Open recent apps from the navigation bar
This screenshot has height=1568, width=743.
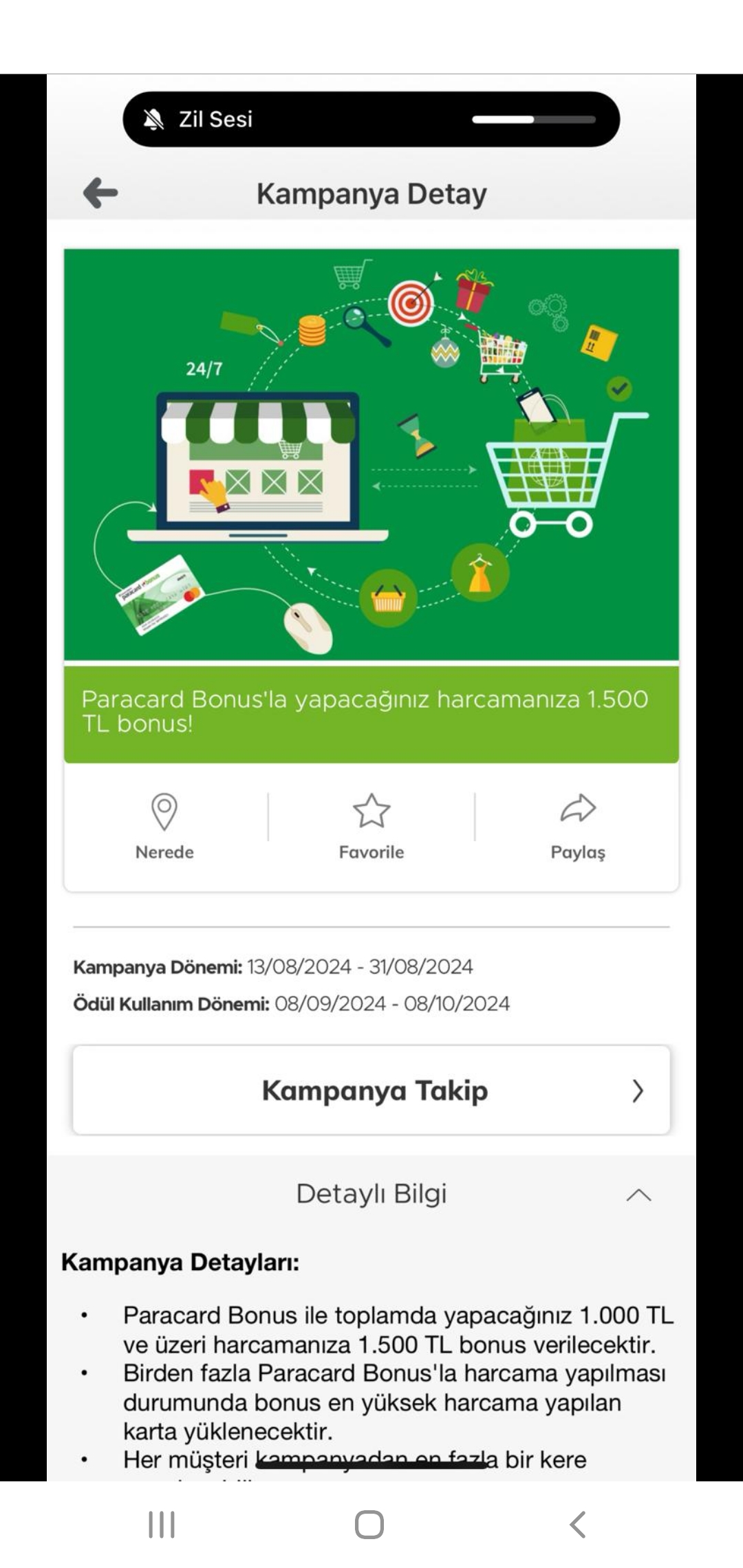(x=162, y=1525)
